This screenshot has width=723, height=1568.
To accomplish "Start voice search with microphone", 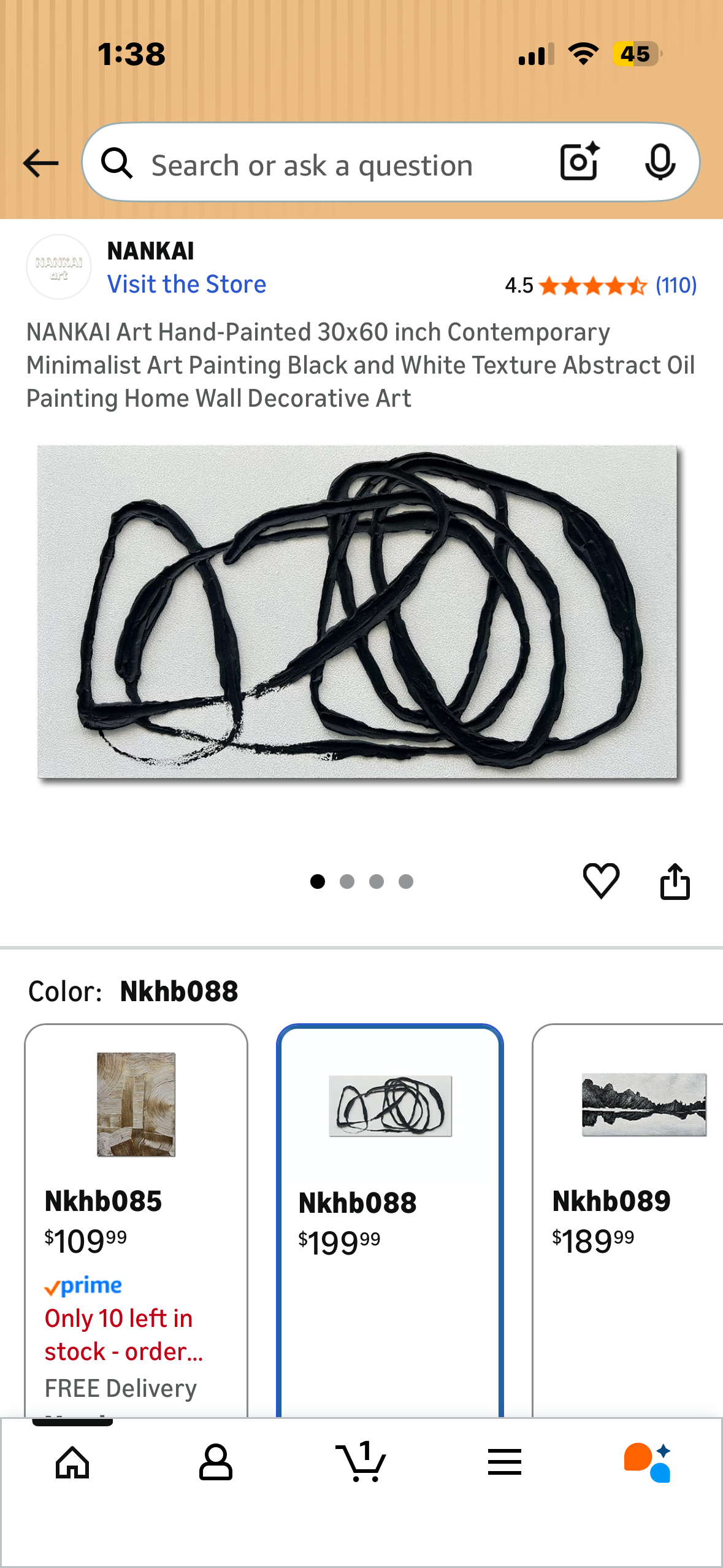I will 660,162.
